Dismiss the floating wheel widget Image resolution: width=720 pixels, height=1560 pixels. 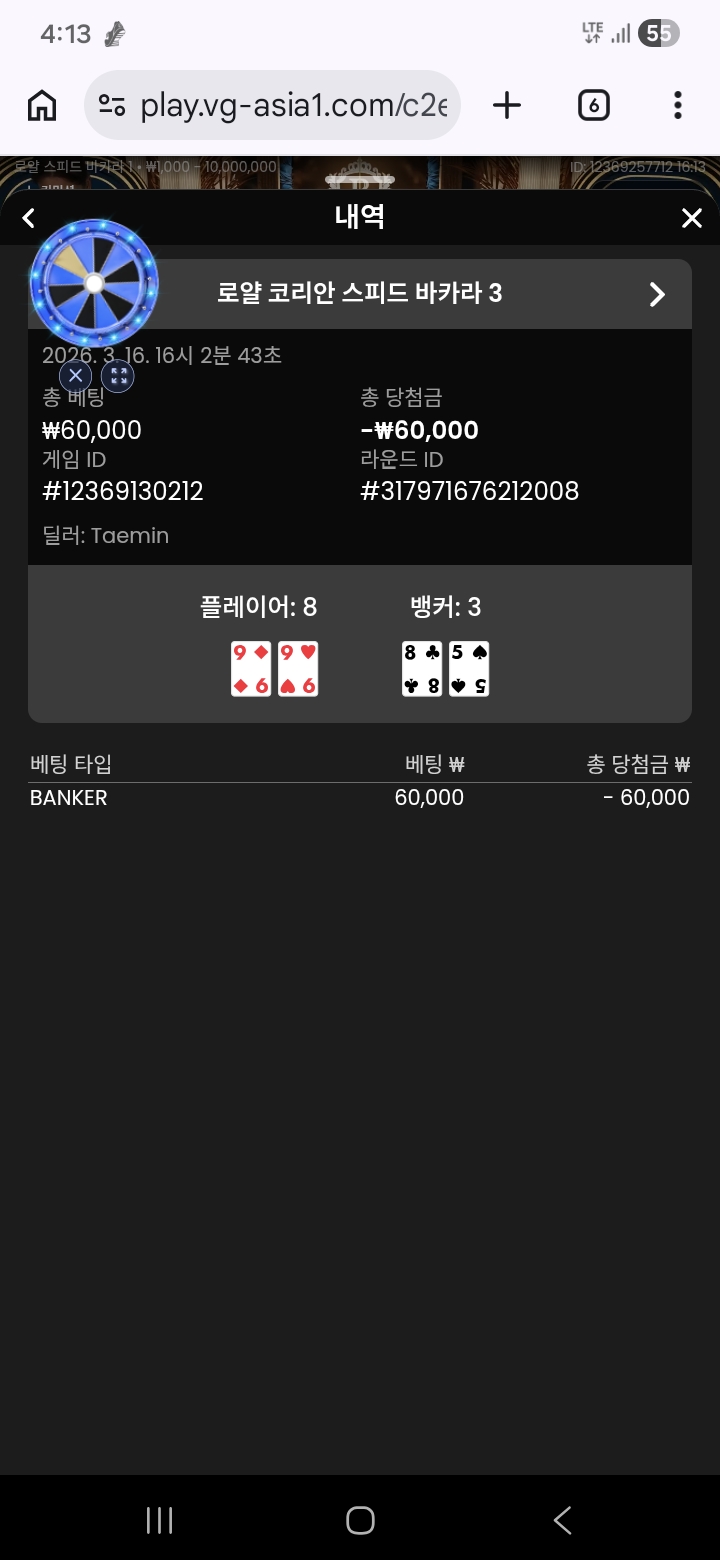tap(76, 376)
